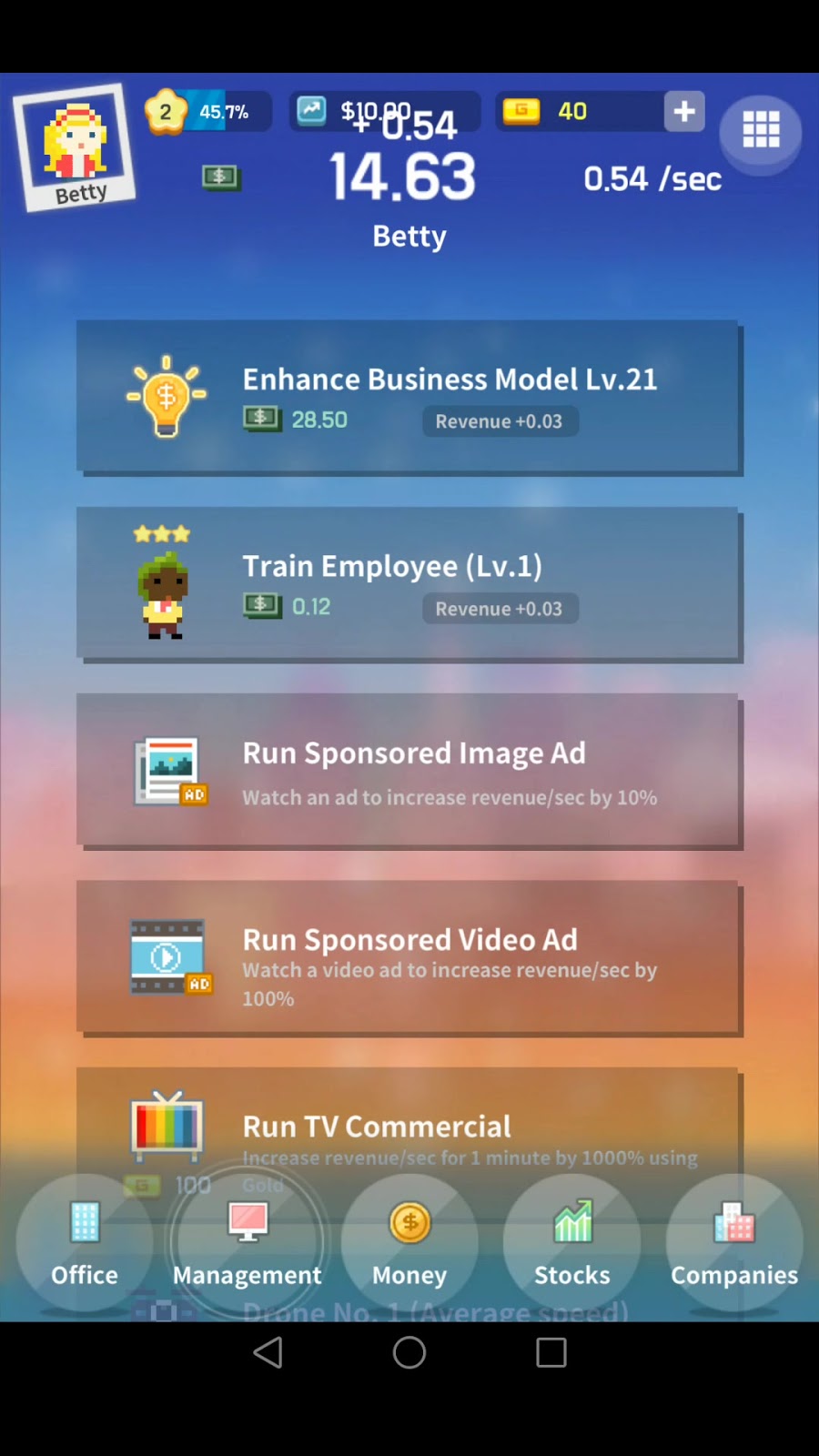The height and width of the screenshot is (1456, 819).
Task: Run Sponsored Video Ad
Action: (x=408, y=957)
